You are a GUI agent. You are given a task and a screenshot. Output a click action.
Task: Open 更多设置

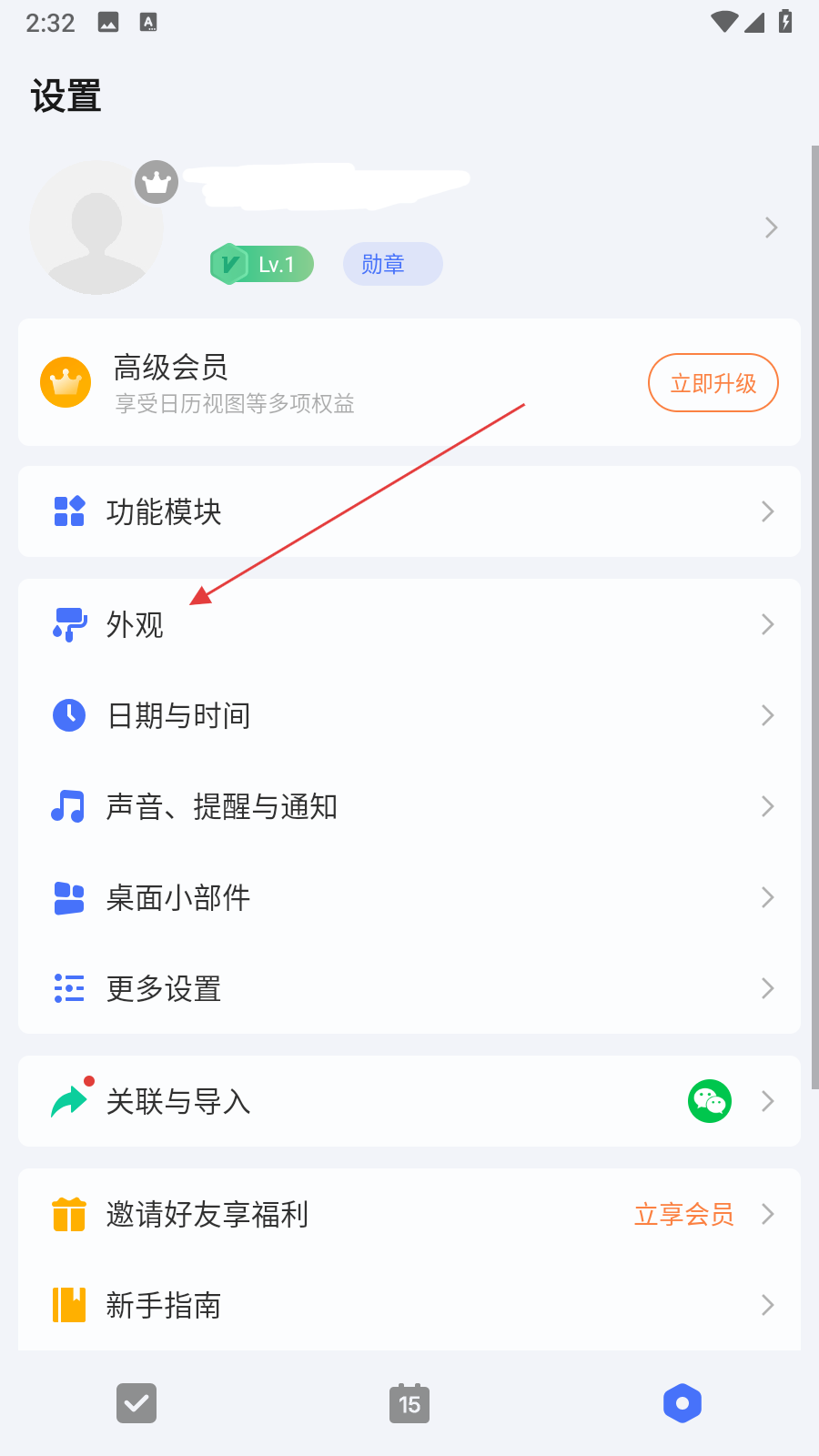tap(409, 988)
